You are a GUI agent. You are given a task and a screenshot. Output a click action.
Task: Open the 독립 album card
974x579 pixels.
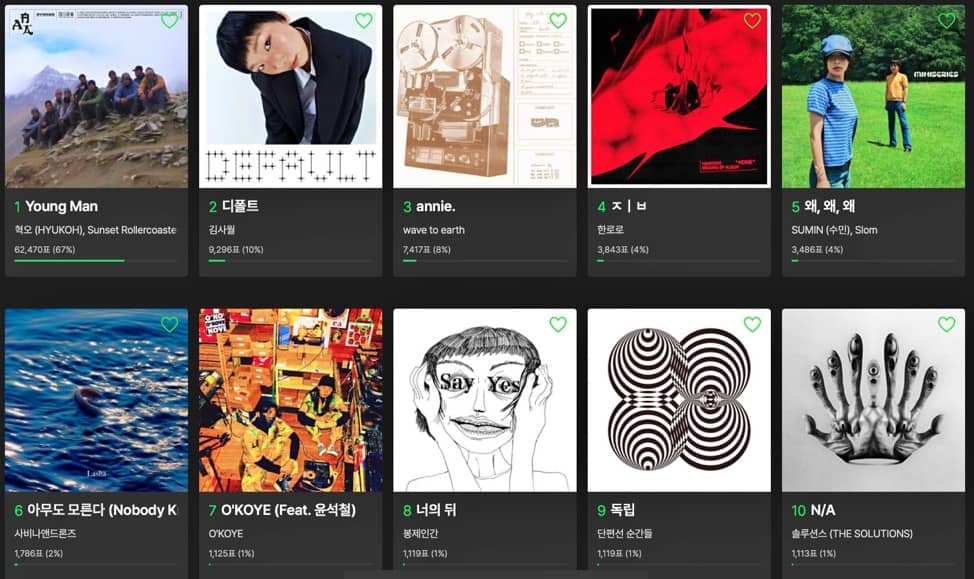pyautogui.click(x=679, y=410)
